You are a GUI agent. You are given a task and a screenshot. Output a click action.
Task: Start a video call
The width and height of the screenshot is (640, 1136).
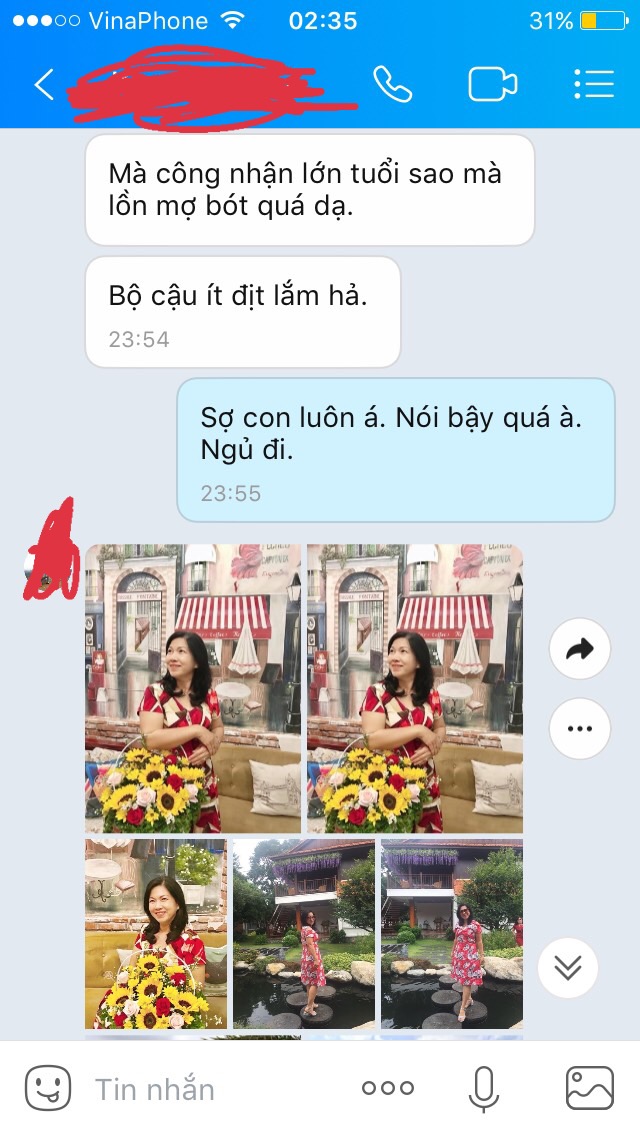(x=492, y=85)
